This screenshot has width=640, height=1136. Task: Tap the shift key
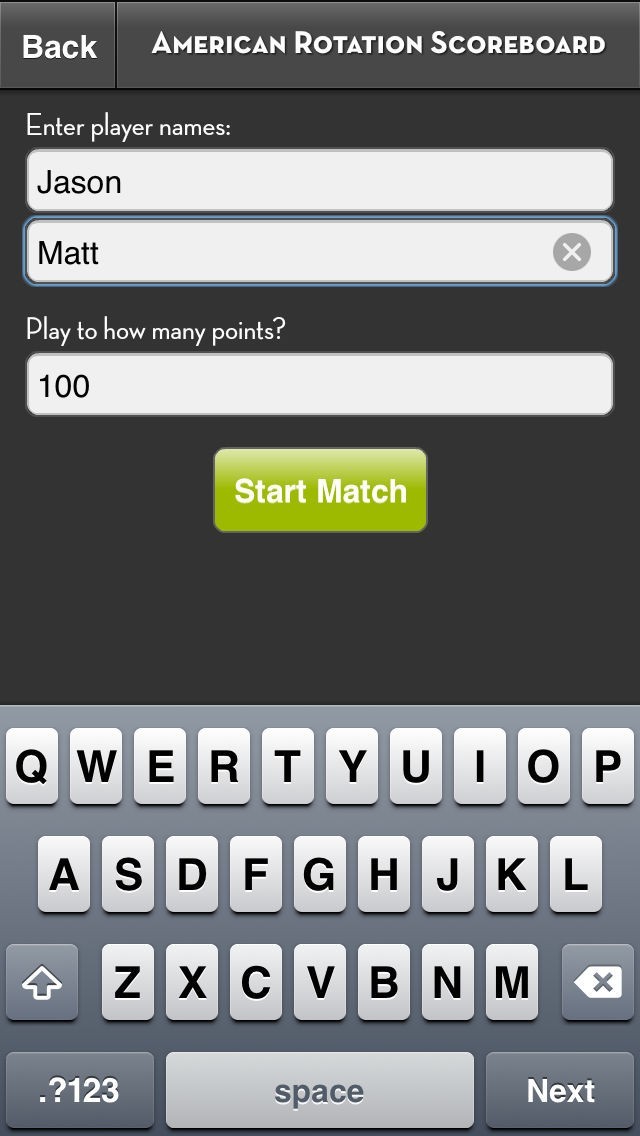(x=42, y=982)
